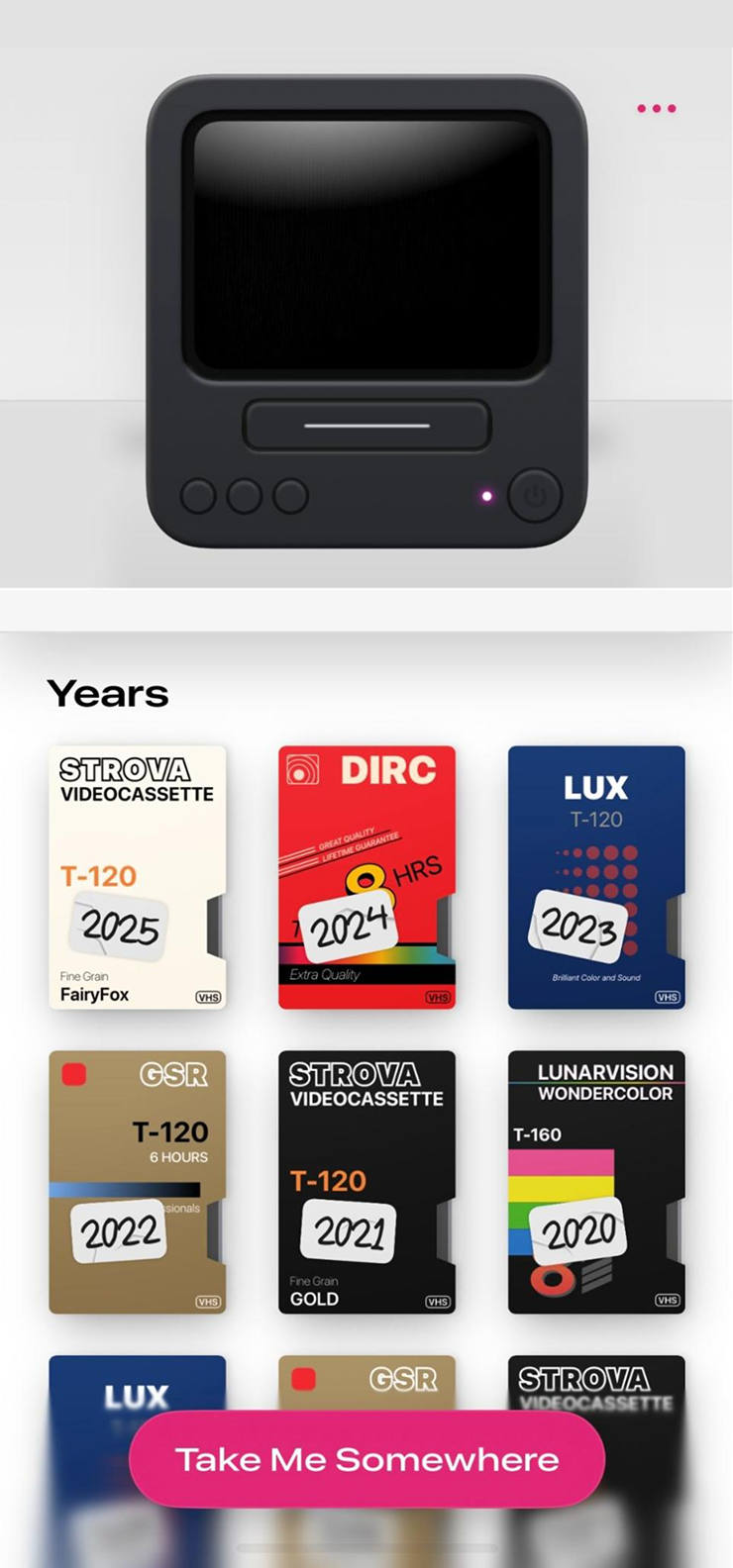
Task: Select the 2024 DIRC tape
Action: click(x=366, y=877)
